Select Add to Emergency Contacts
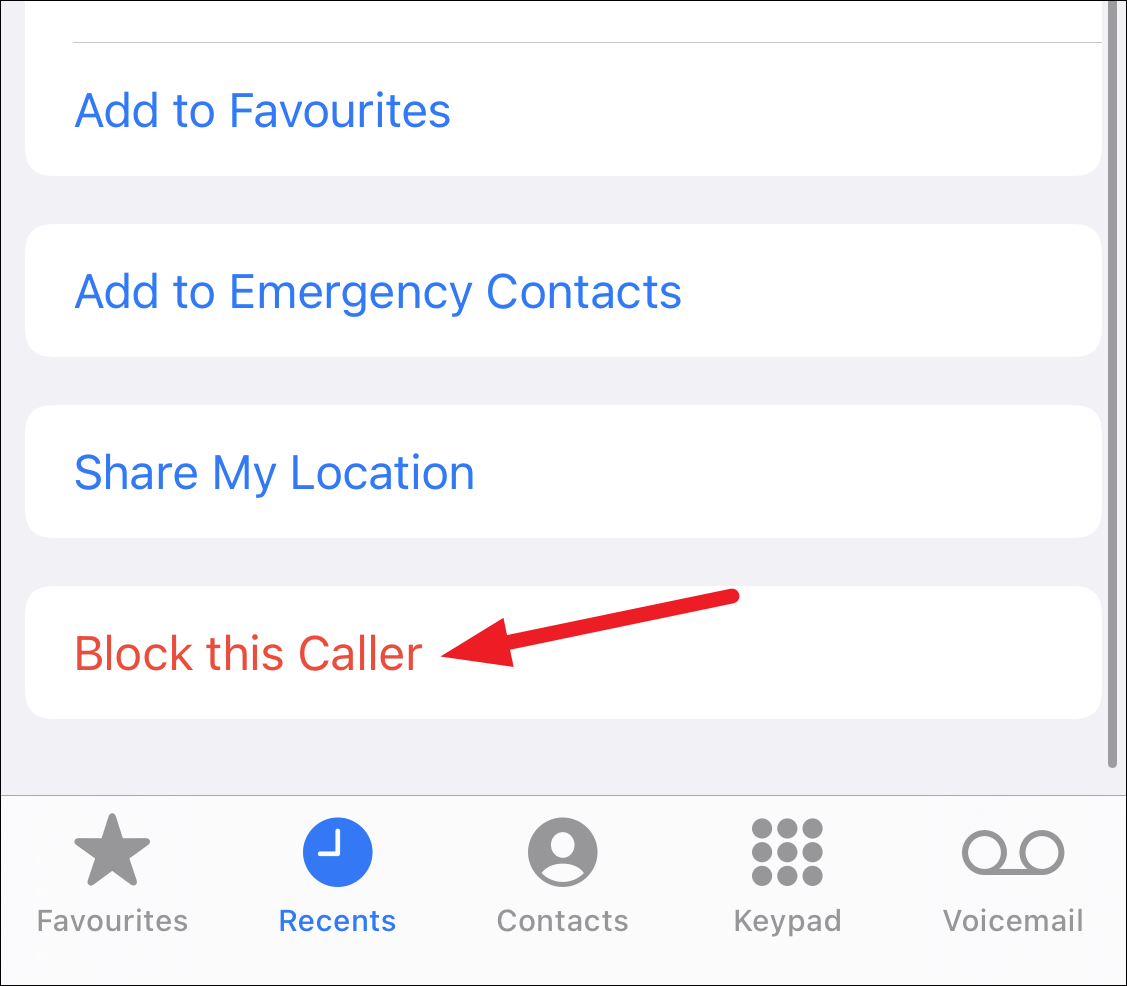Screen dimensions: 1127x986 (563, 291)
